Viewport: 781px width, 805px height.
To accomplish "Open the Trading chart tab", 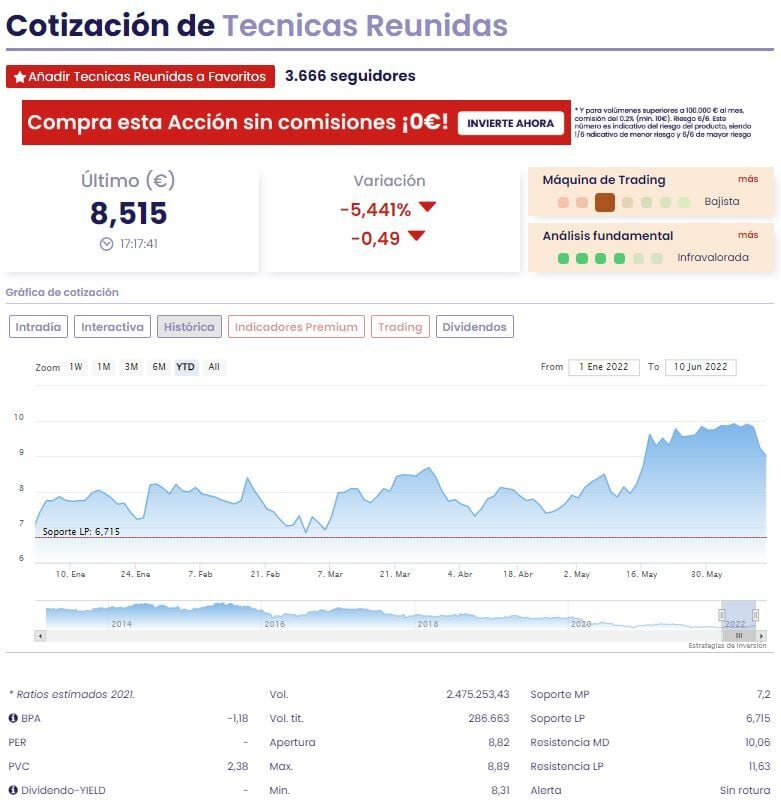I will [x=400, y=327].
